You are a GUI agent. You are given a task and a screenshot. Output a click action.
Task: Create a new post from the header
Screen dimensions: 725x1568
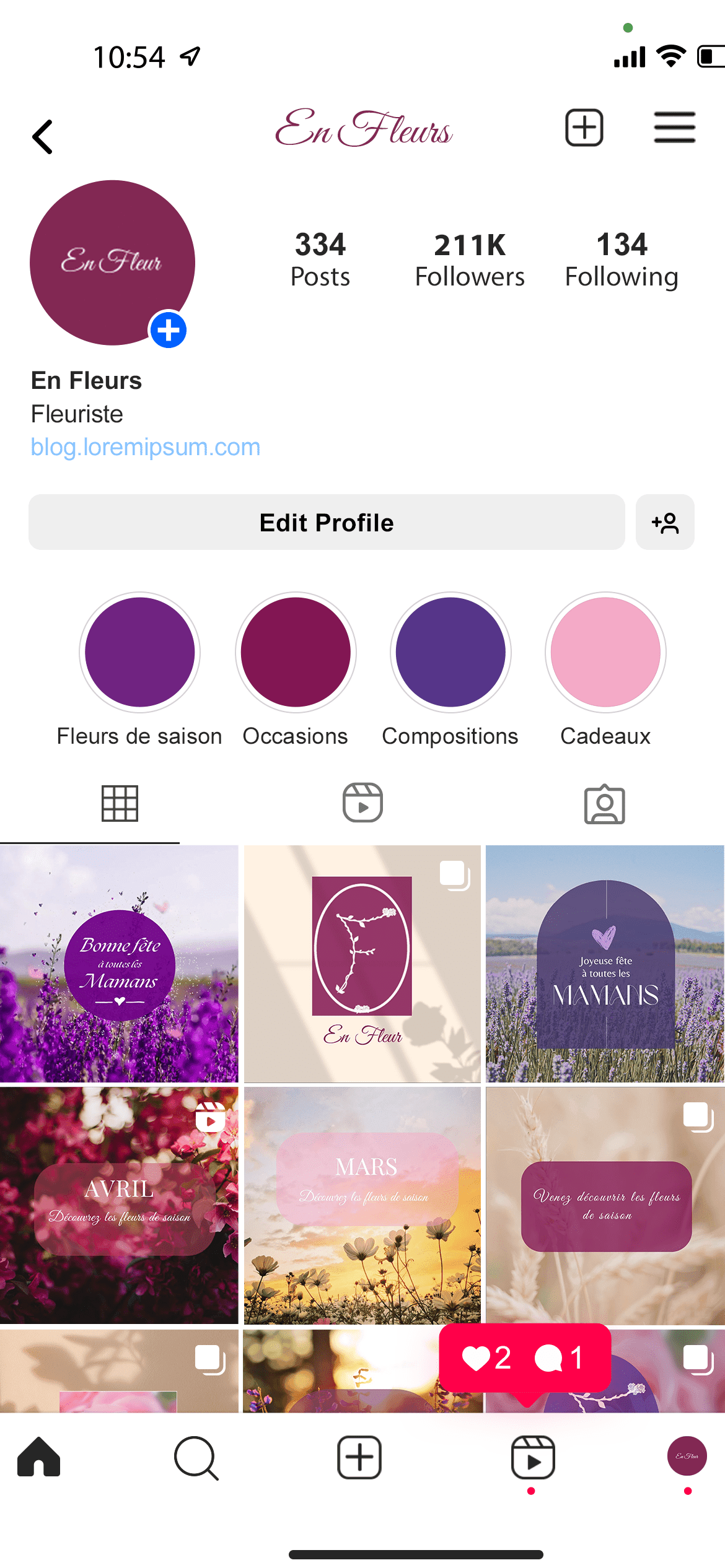(584, 128)
